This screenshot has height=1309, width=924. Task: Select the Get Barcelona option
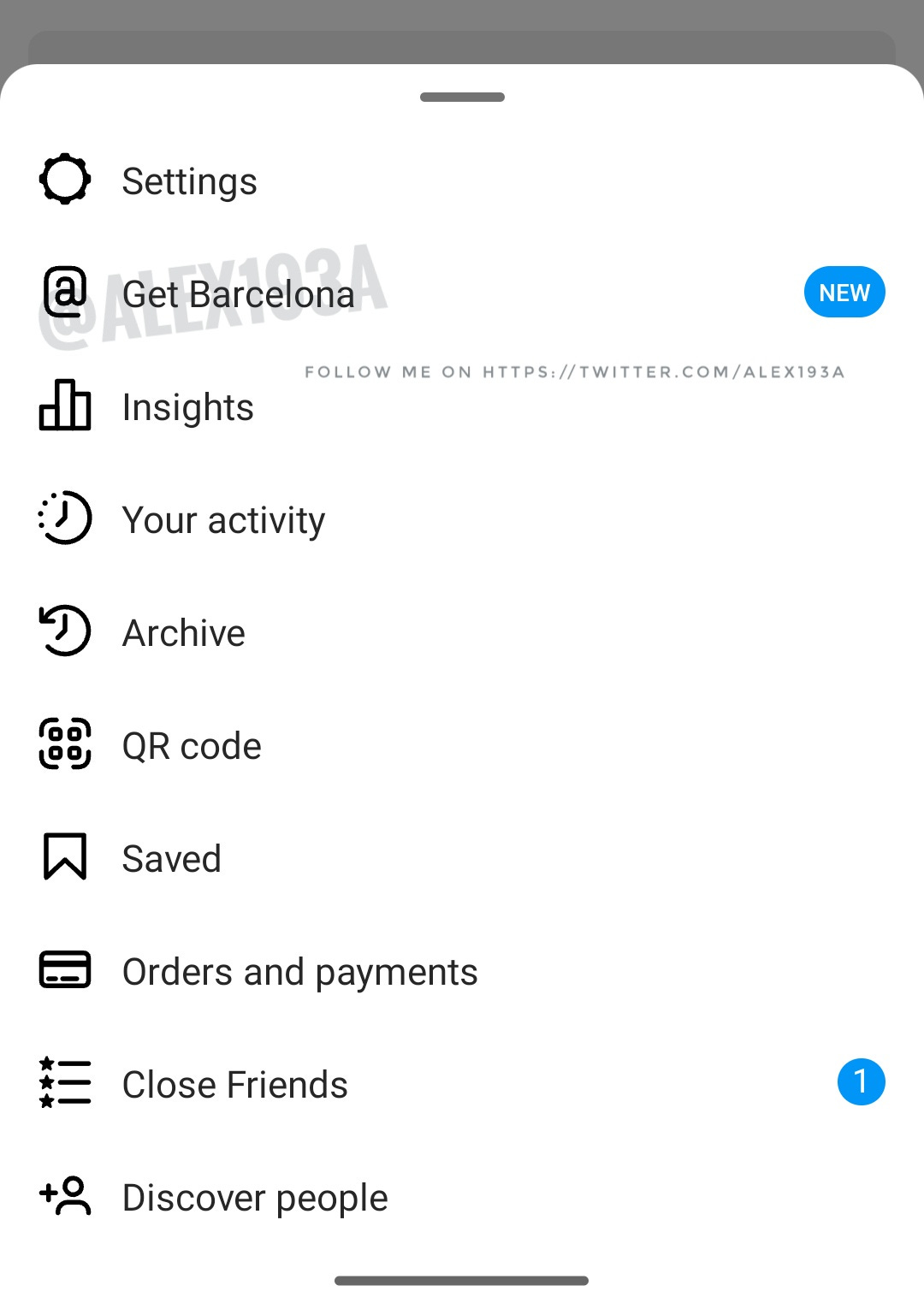238,294
